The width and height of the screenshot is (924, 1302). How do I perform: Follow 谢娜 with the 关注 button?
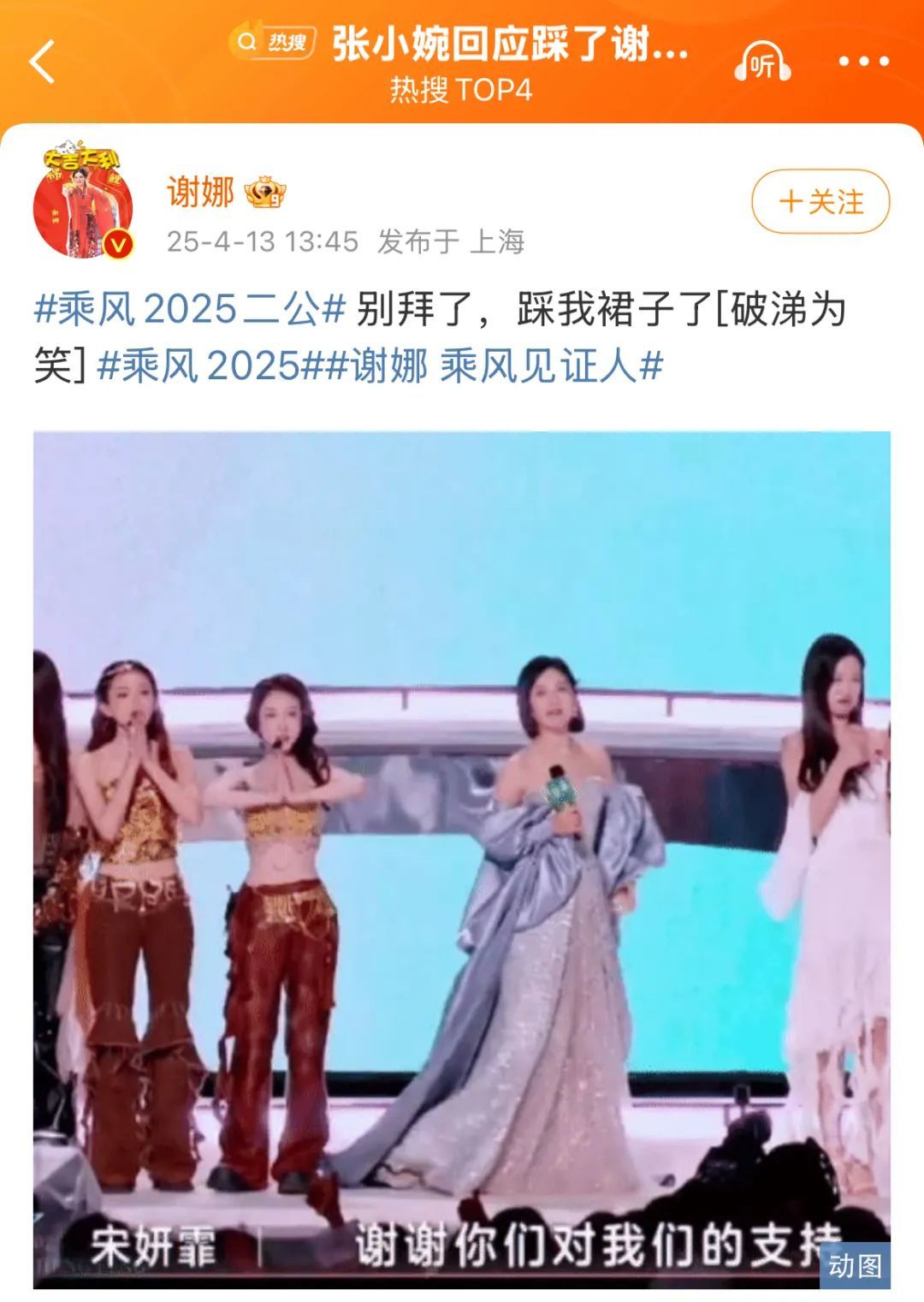point(820,202)
